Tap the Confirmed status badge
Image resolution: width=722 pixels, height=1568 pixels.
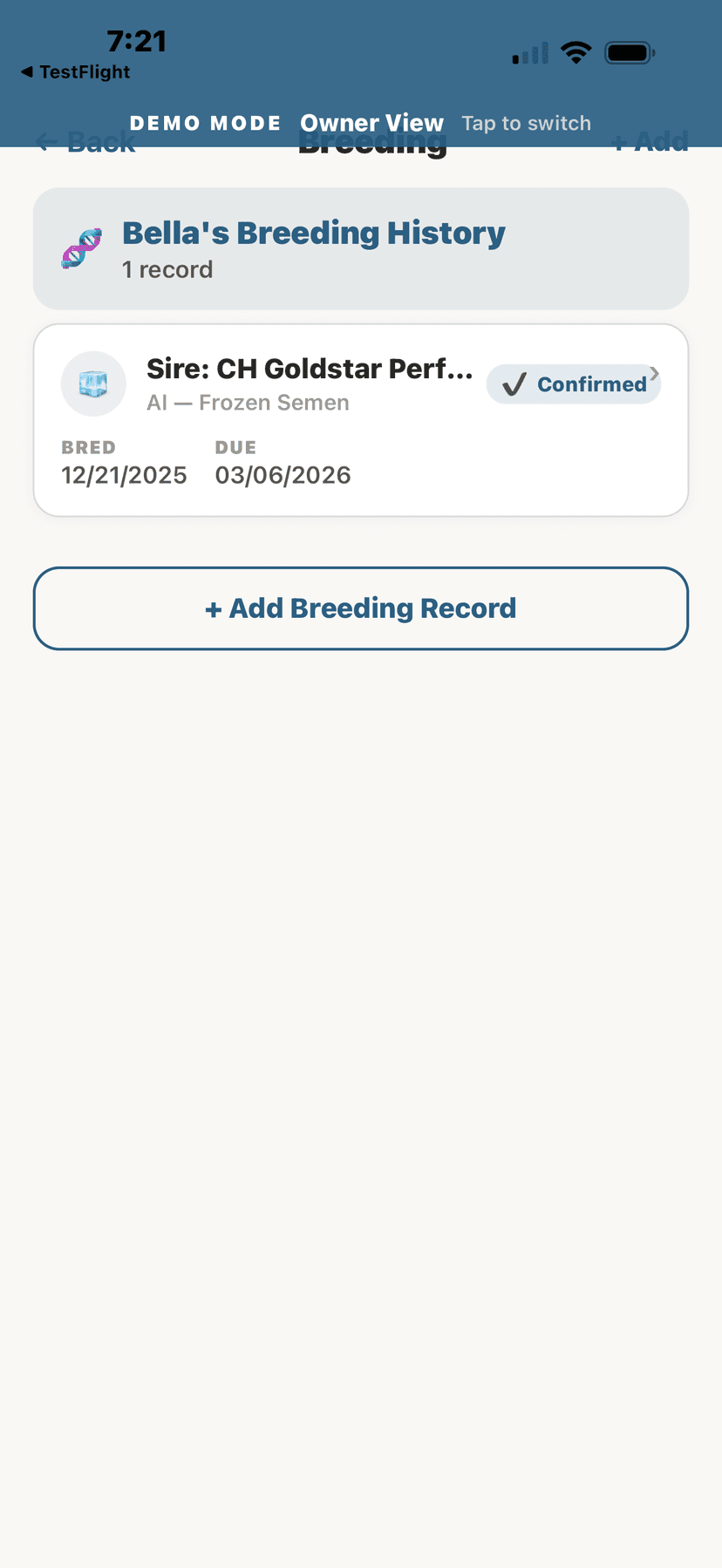573,384
